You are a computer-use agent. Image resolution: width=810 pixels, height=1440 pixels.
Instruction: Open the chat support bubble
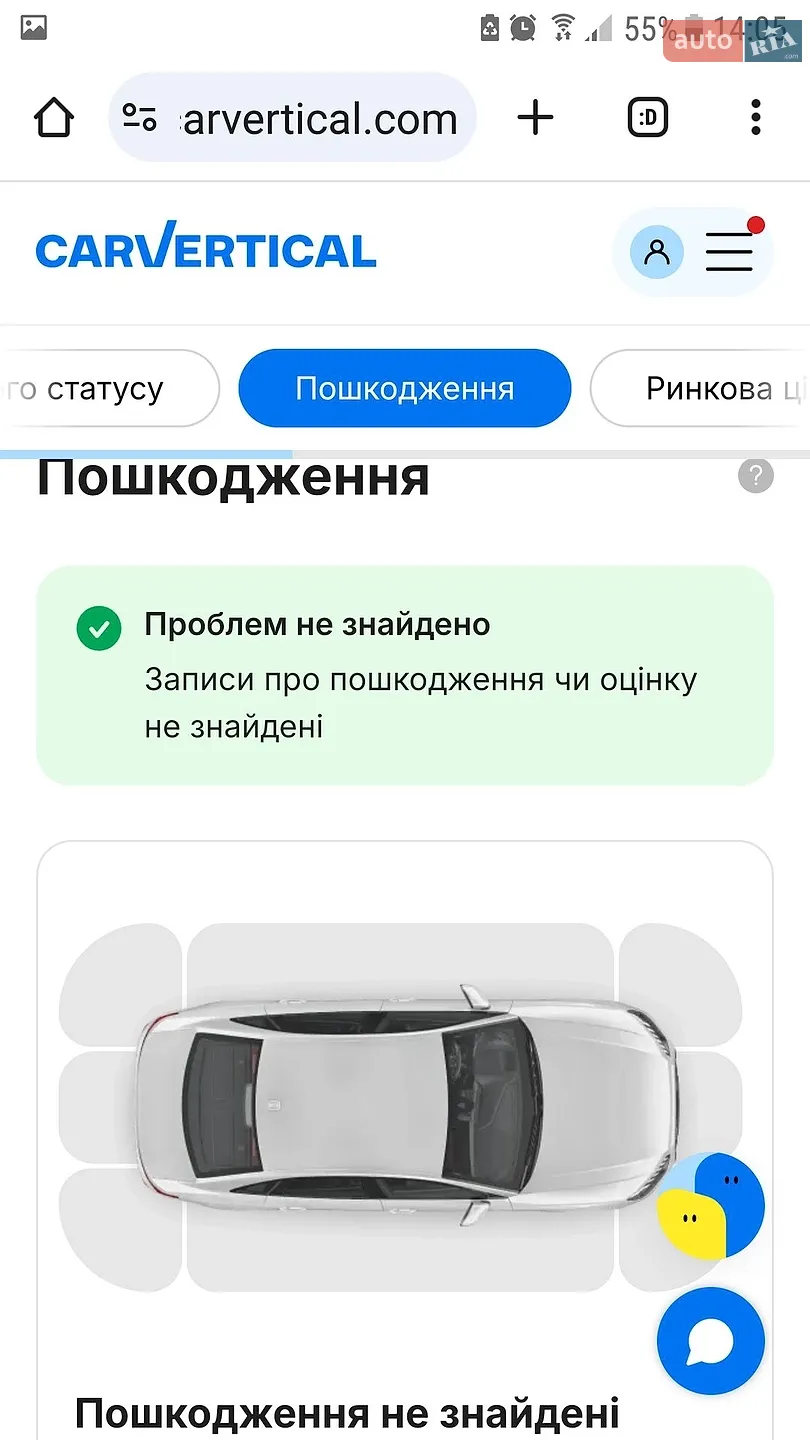pos(711,1341)
